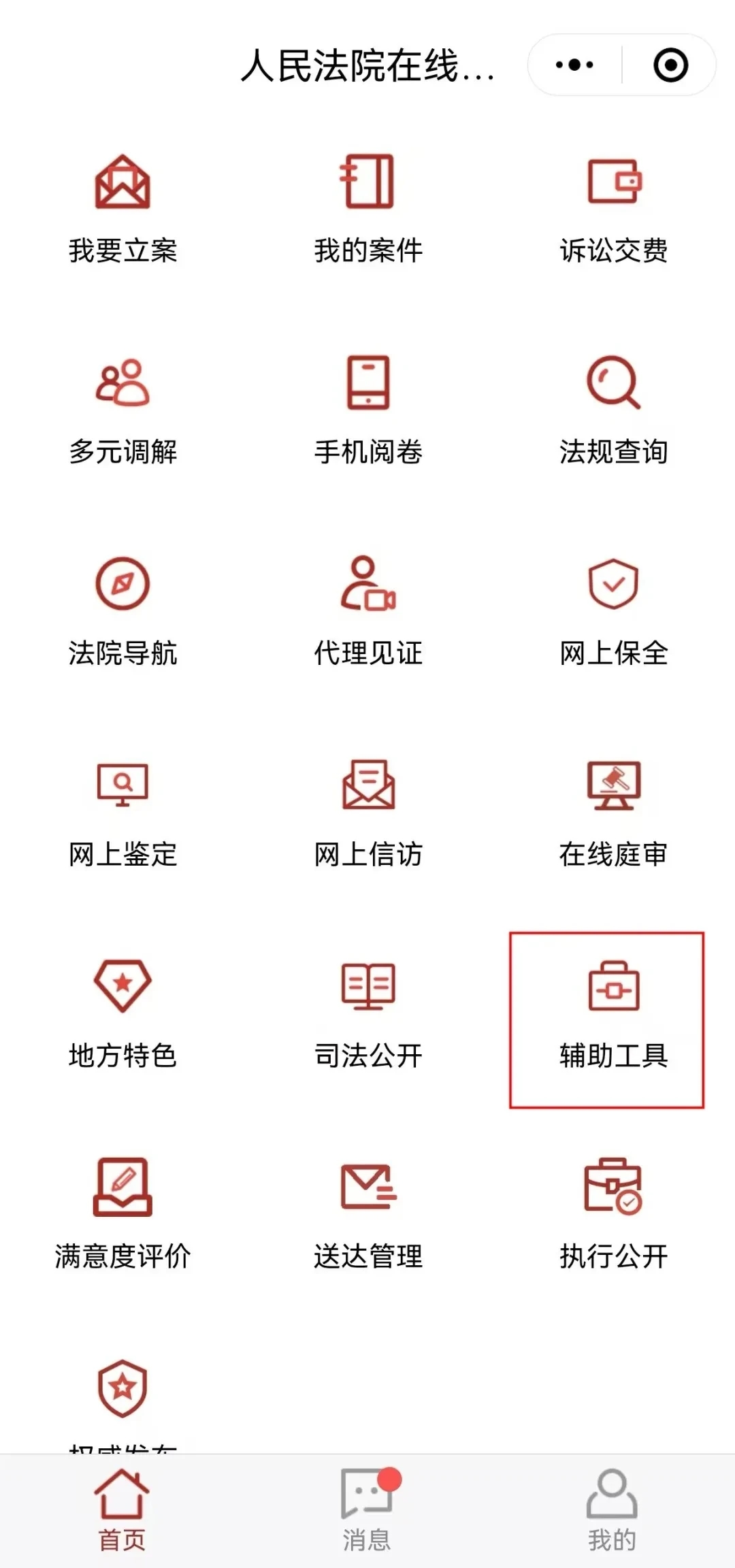Open 我要立案 to file a case
The width and height of the screenshot is (735, 1568).
122,209
